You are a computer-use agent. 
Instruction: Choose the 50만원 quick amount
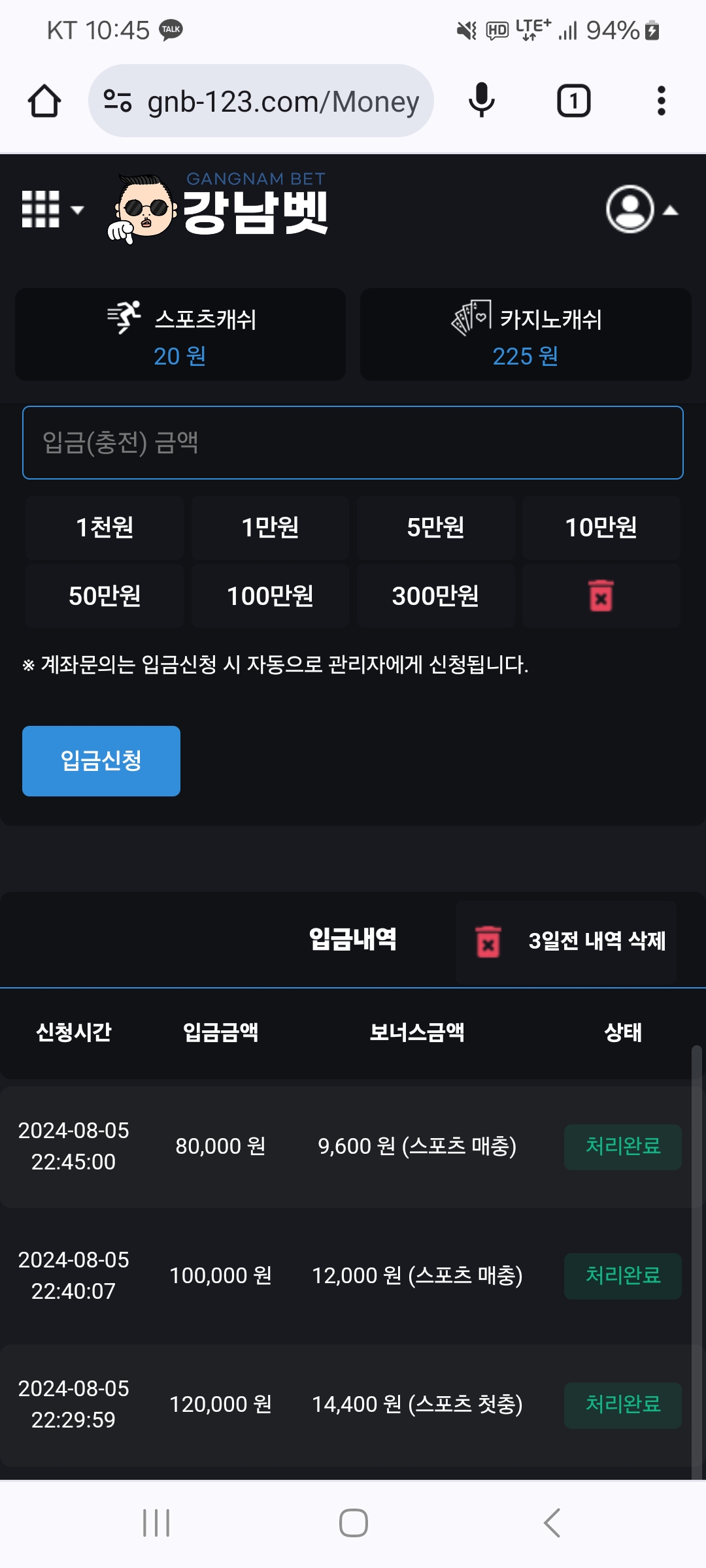pos(105,596)
